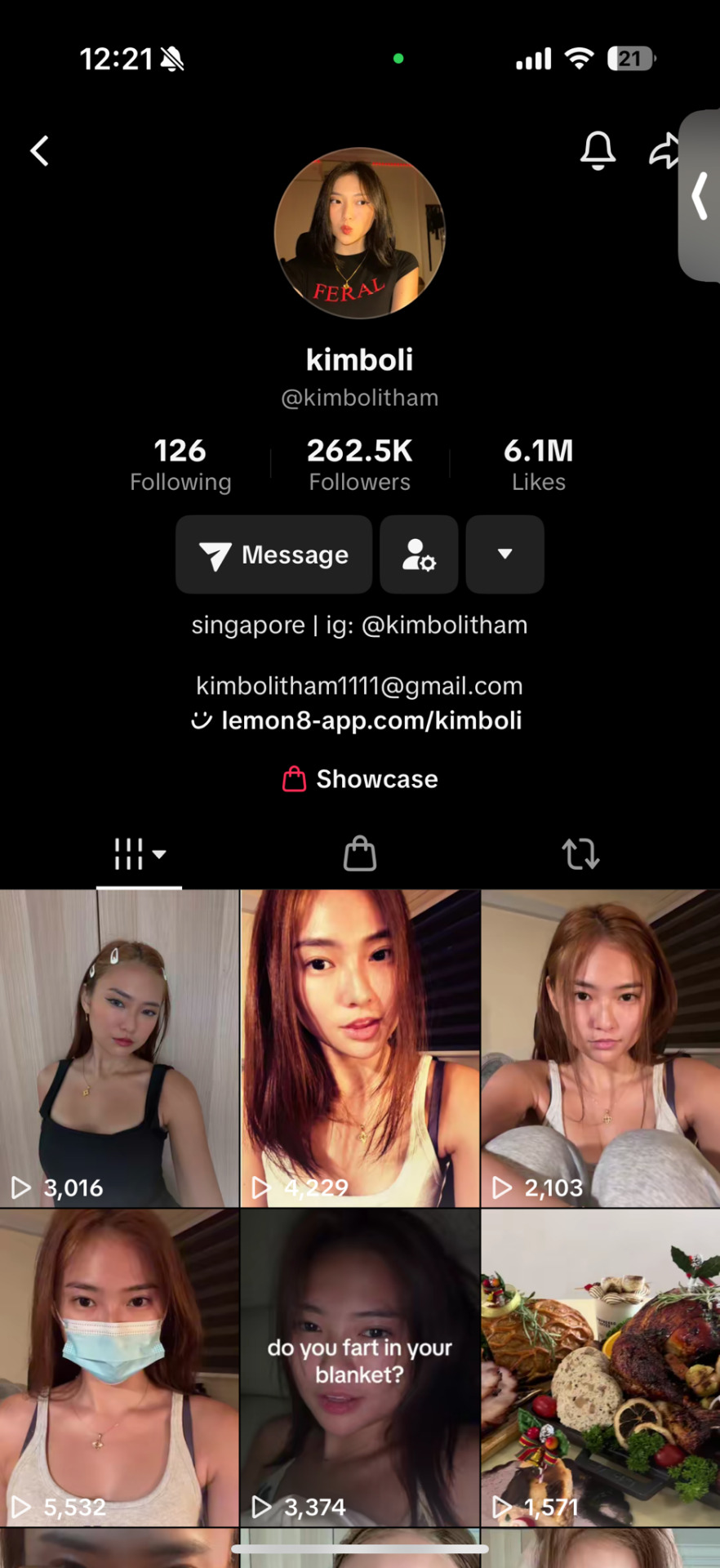Play the video with 4,229 views
The image size is (720, 1568).
360,1048
